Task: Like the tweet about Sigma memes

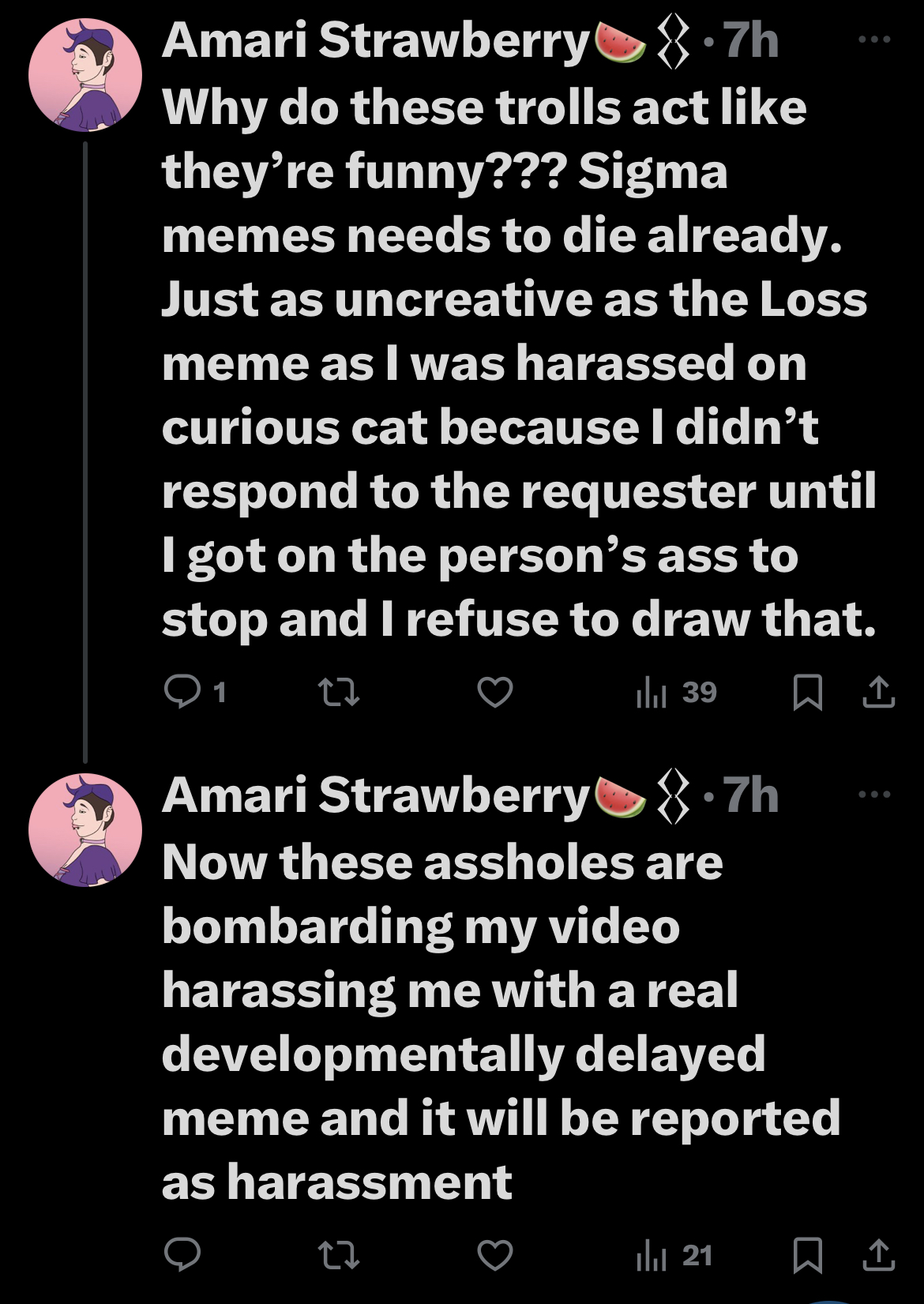Action: pyautogui.click(x=495, y=693)
